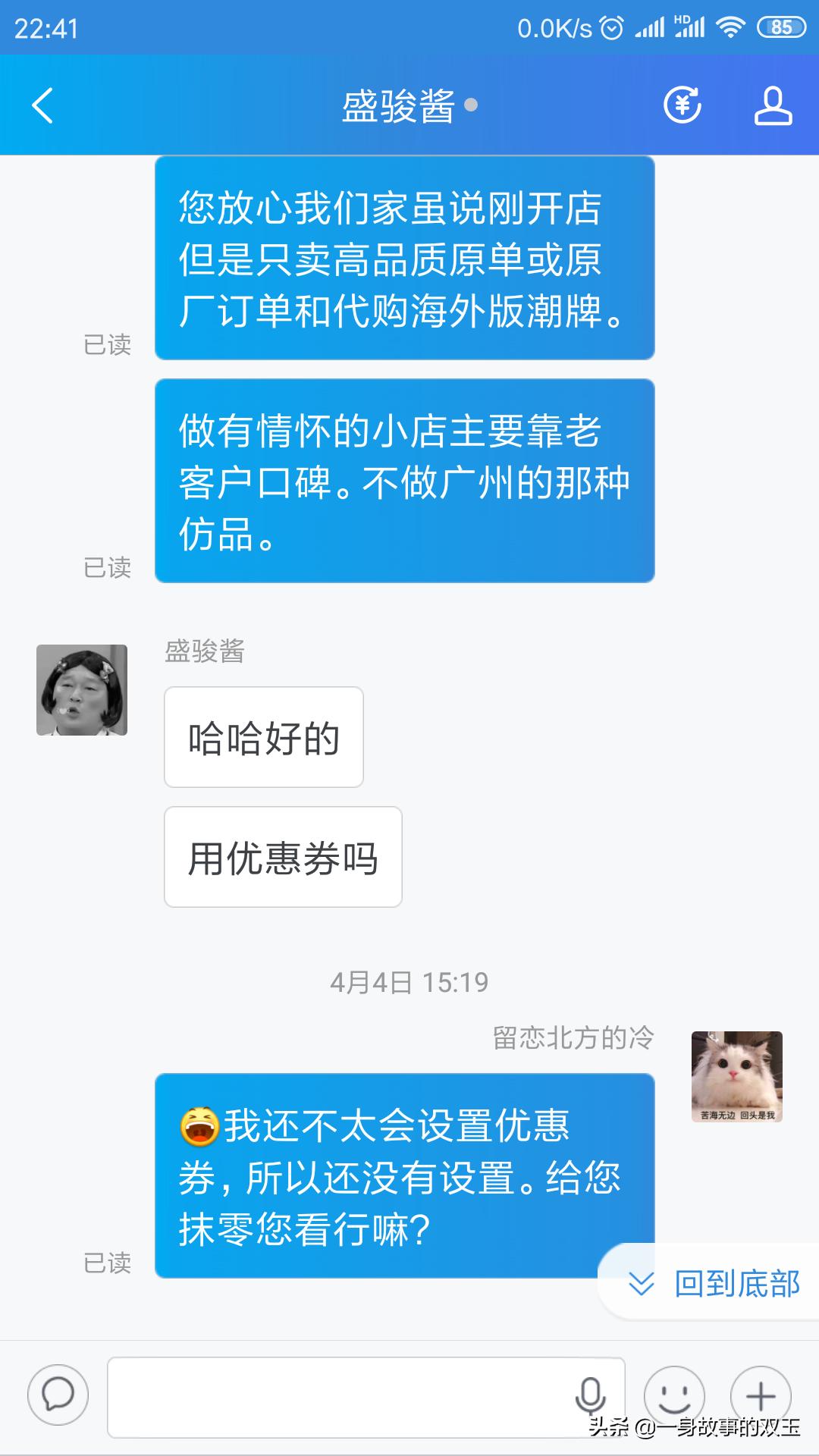Image resolution: width=819 pixels, height=1456 pixels.
Task: Open the contact profile icon at top right
Action: [772, 106]
